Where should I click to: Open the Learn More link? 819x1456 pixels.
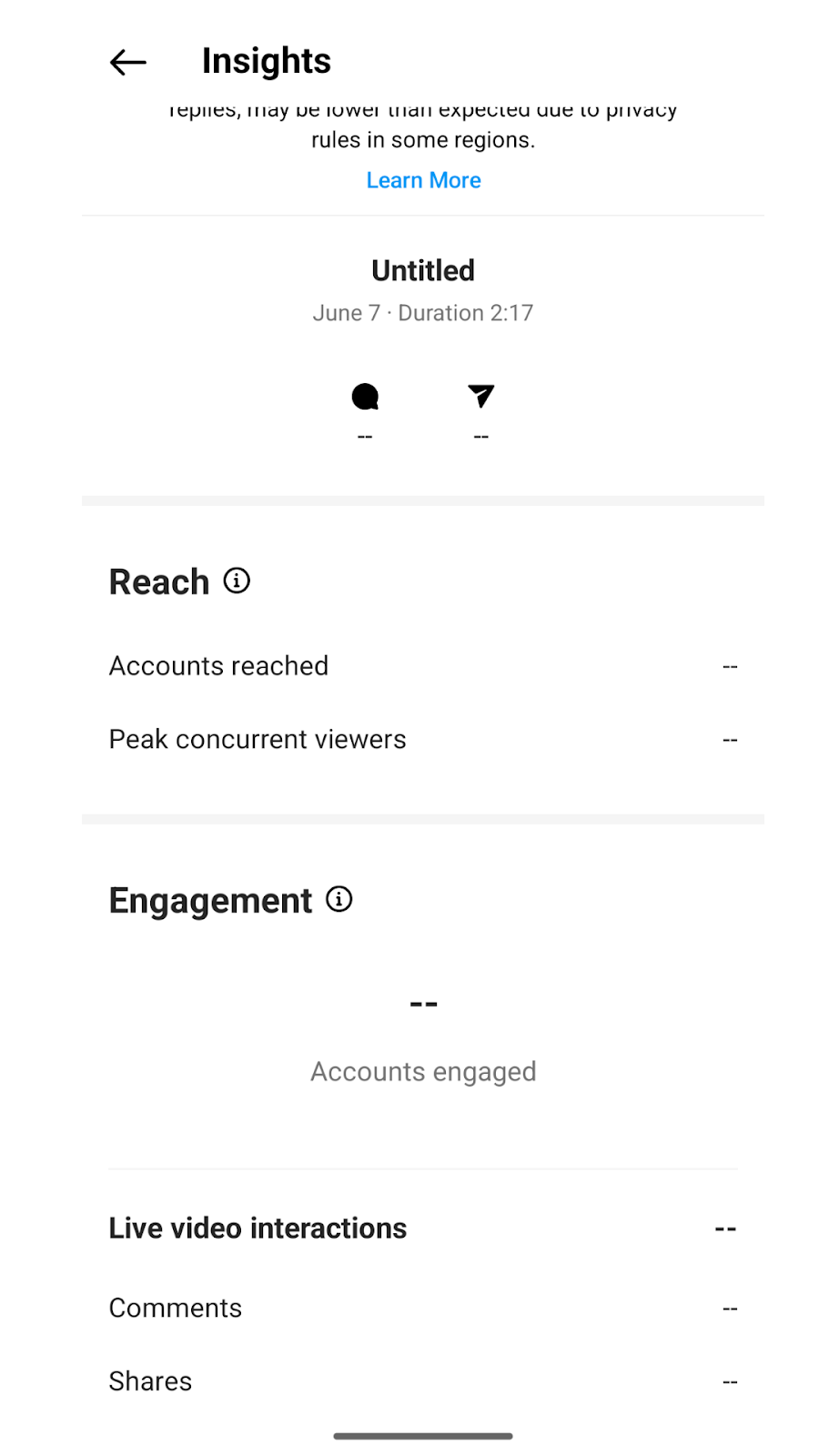click(x=423, y=180)
